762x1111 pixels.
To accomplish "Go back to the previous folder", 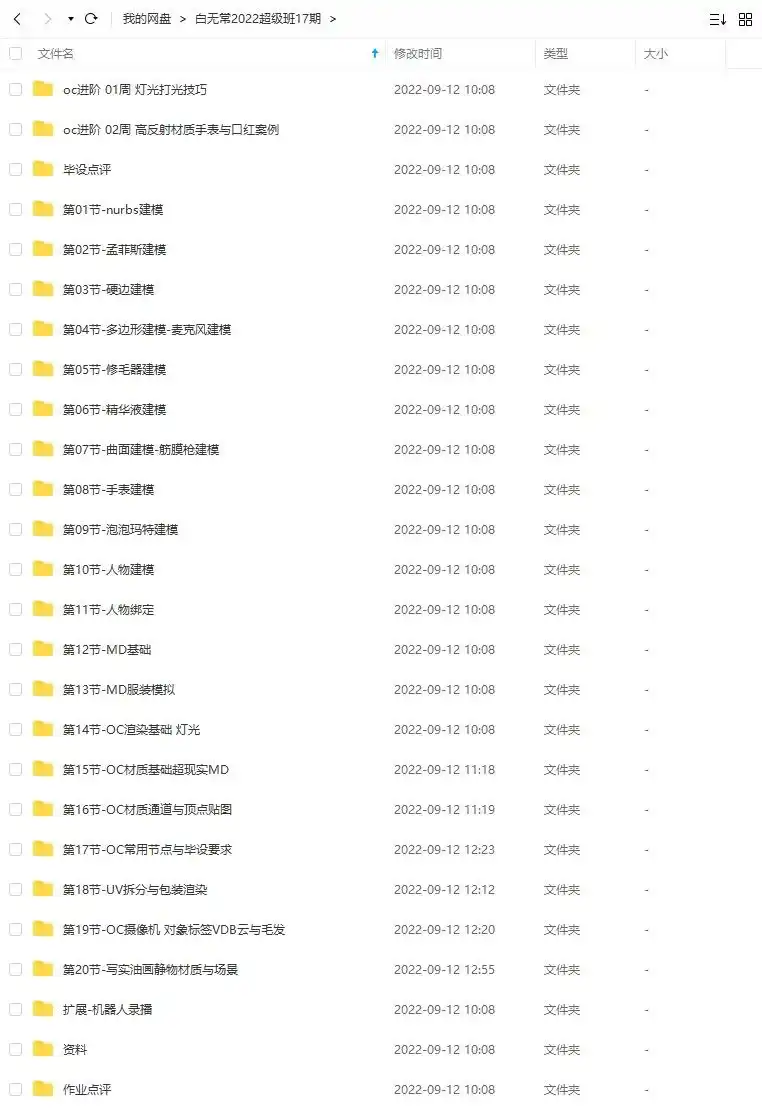I will (17, 19).
